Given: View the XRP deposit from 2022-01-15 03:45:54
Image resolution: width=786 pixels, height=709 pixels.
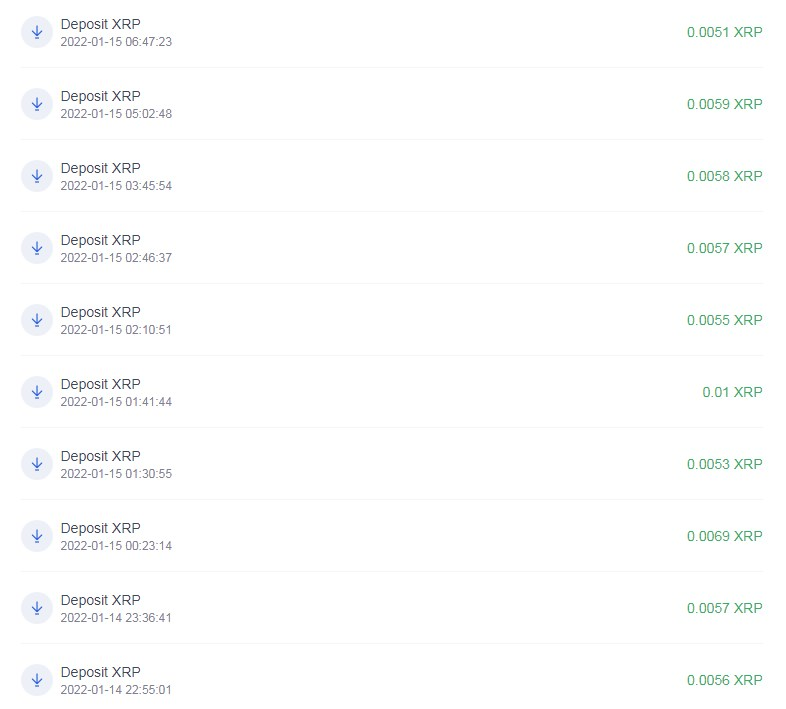Looking at the screenshot, I should [x=391, y=176].
